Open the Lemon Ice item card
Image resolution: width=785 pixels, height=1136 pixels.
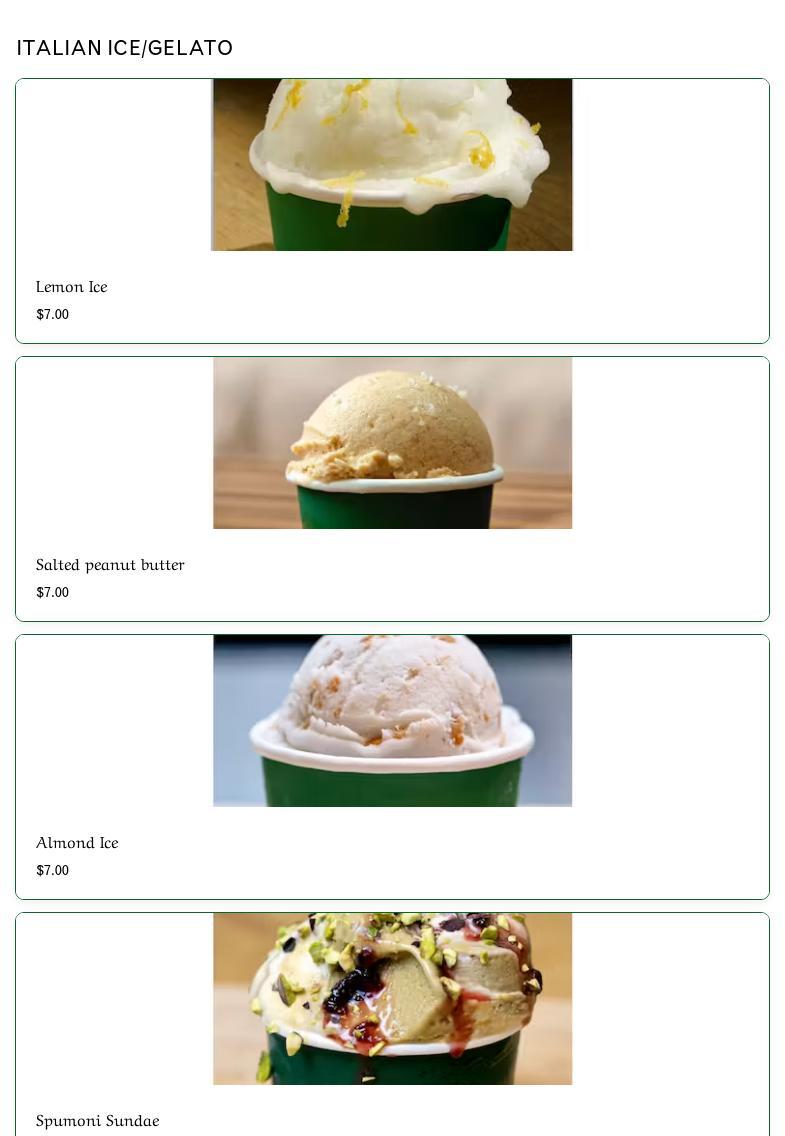coord(392,211)
